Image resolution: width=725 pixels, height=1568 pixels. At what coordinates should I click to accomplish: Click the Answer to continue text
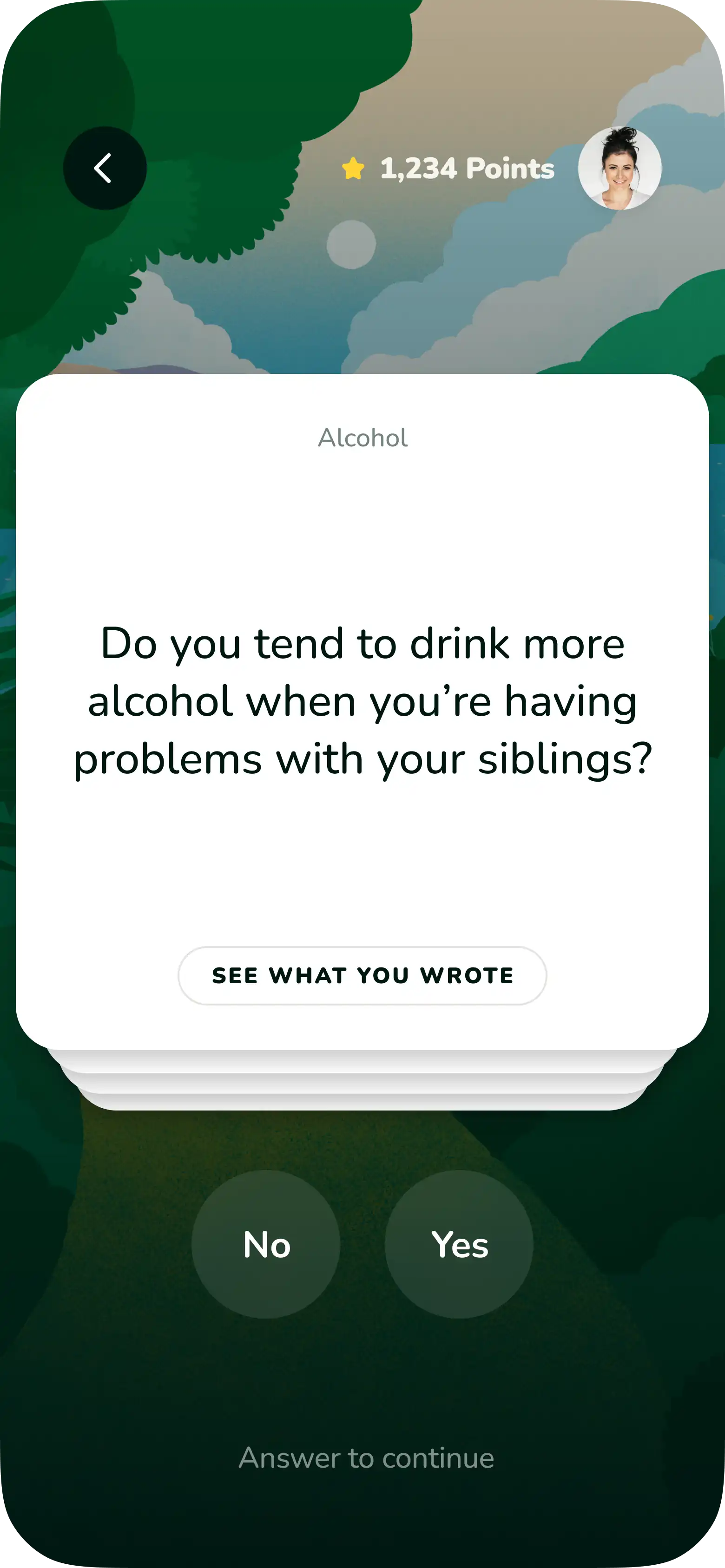click(x=367, y=1457)
